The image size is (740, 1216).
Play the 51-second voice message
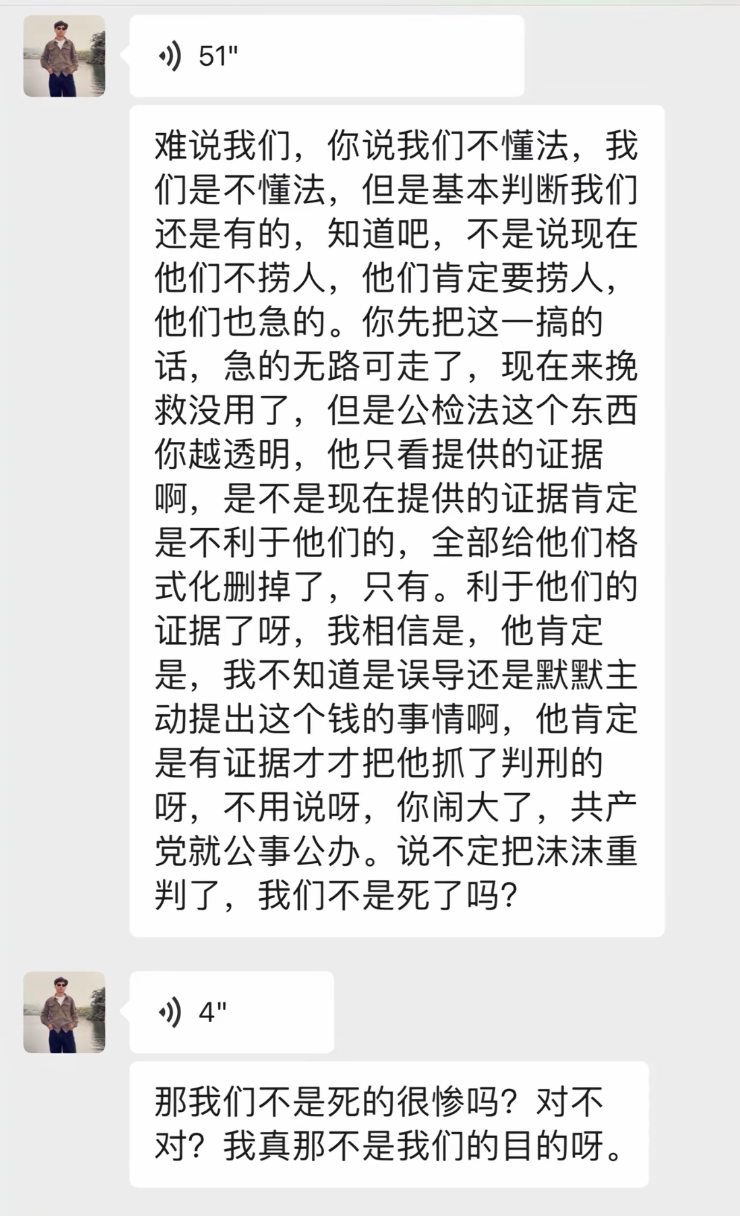(x=326, y=57)
